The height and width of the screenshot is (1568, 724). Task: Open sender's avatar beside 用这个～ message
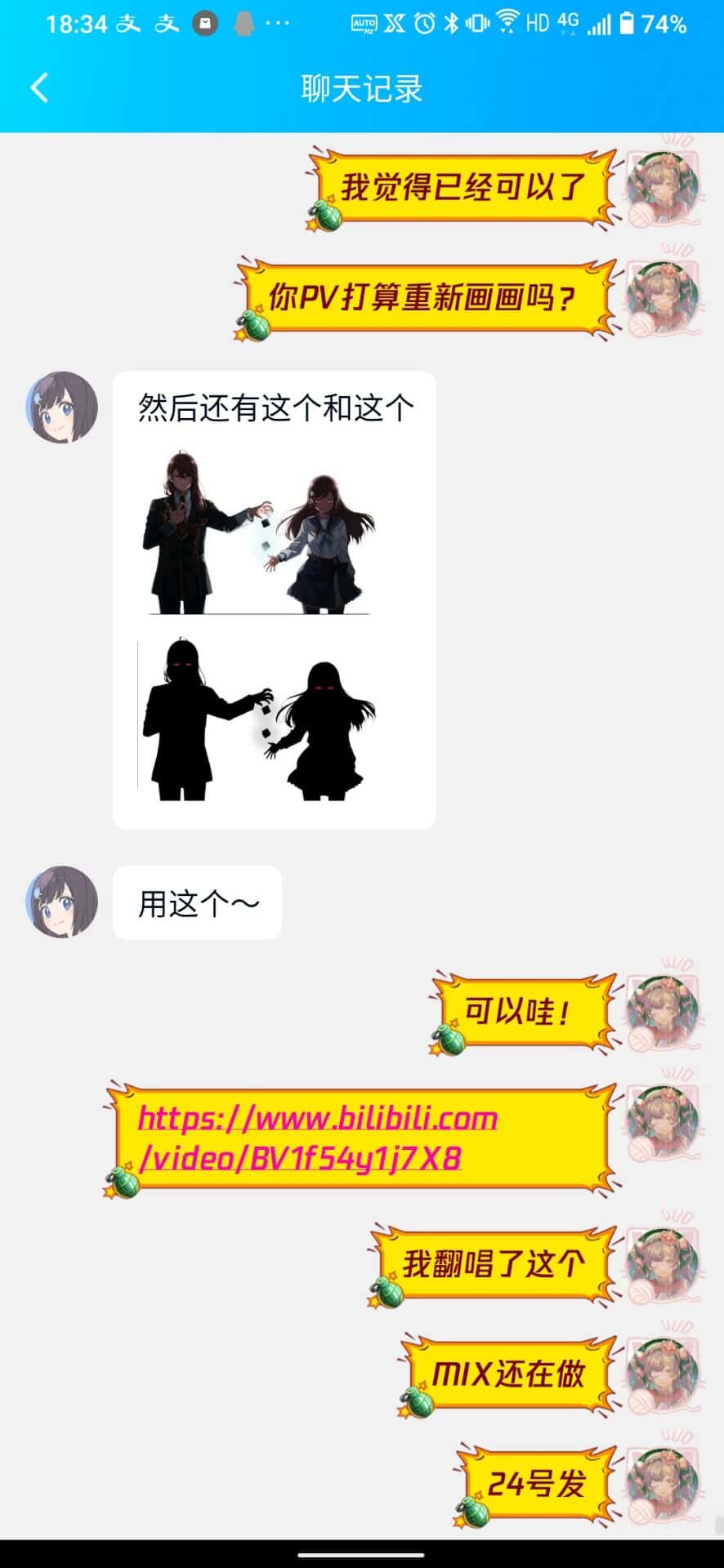tap(62, 902)
